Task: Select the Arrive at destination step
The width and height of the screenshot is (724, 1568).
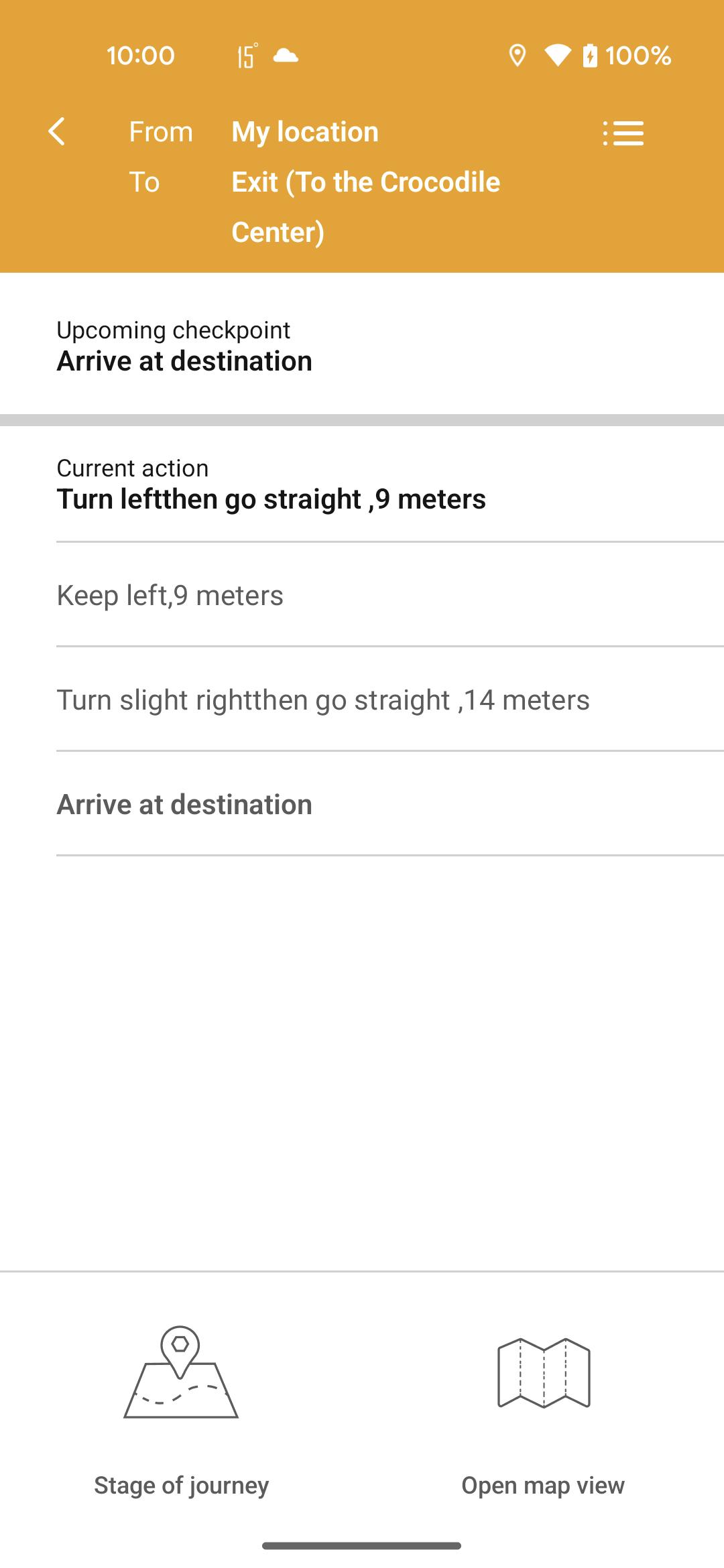Action: (390, 804)
